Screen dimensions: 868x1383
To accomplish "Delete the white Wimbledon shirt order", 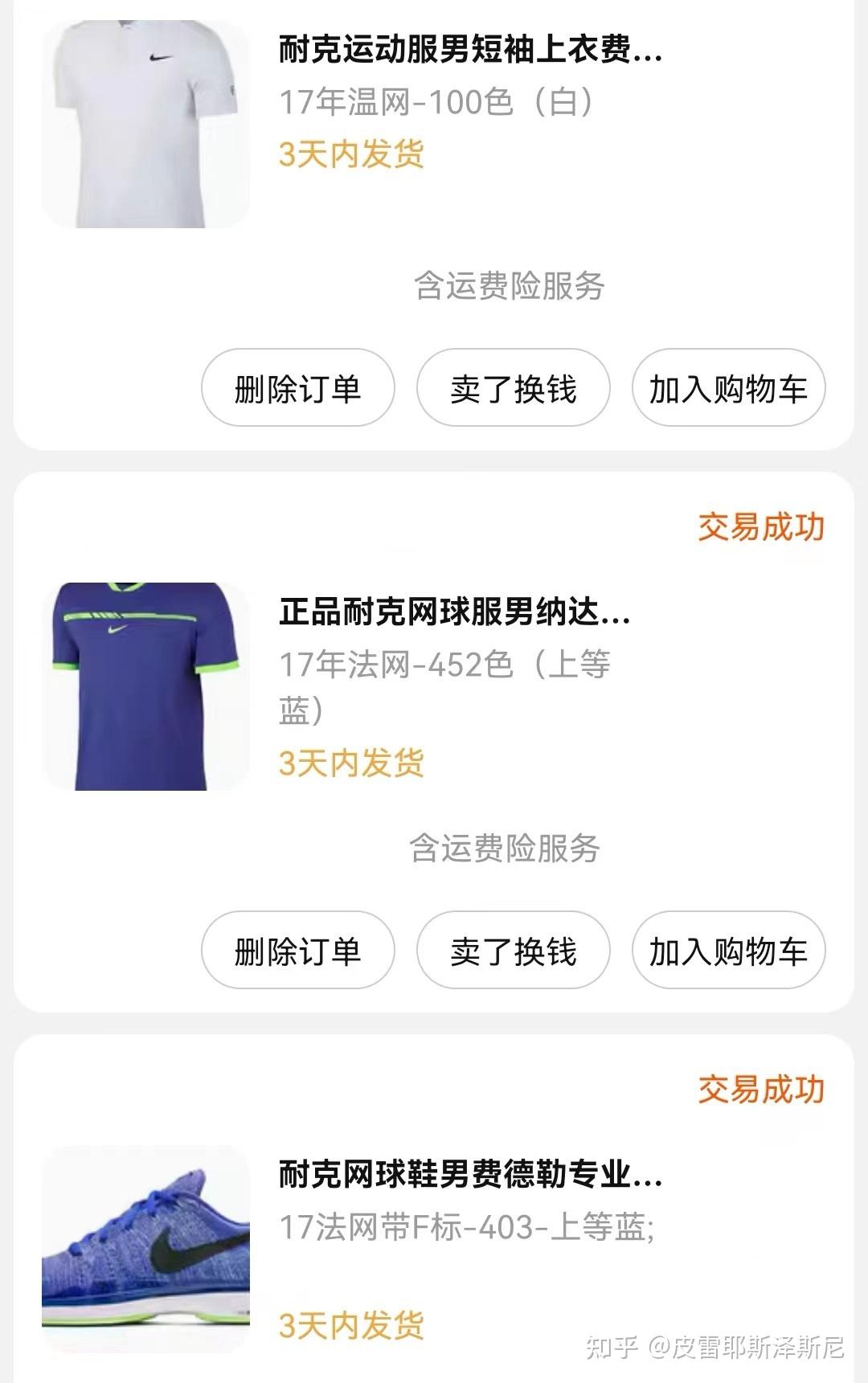I will coord(297,388).
